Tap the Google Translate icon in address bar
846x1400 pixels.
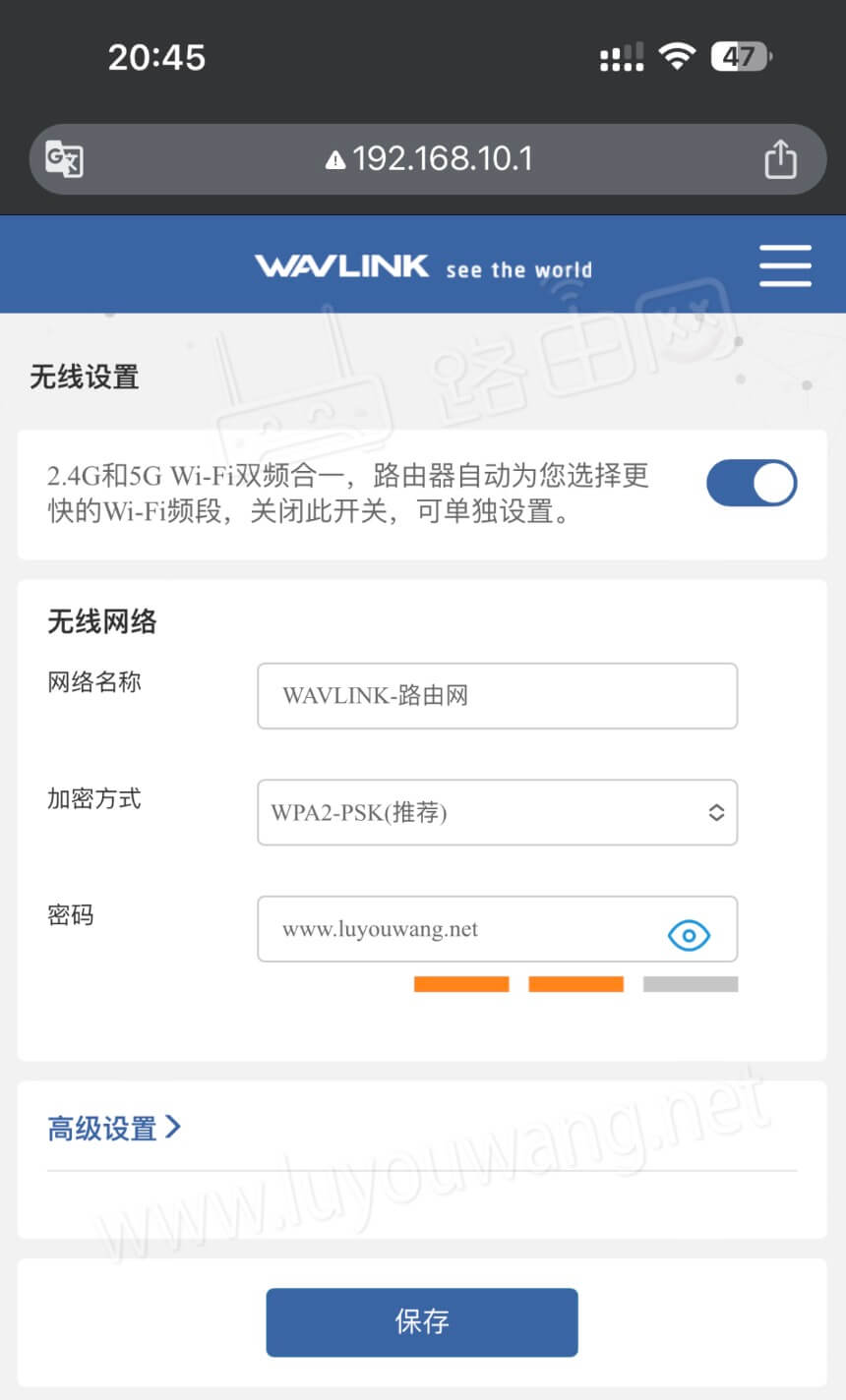coord(65,158)
